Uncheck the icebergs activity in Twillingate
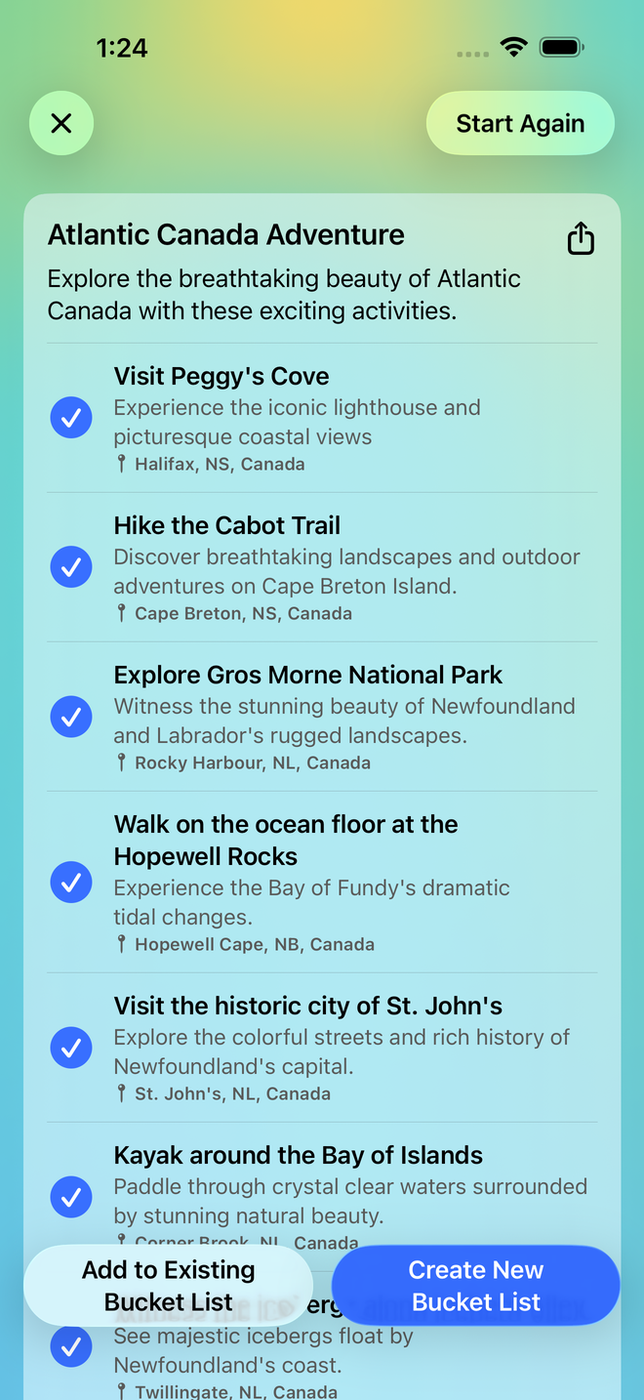This screenshot has height=1400, width=644. click(x=71, y=1346)
